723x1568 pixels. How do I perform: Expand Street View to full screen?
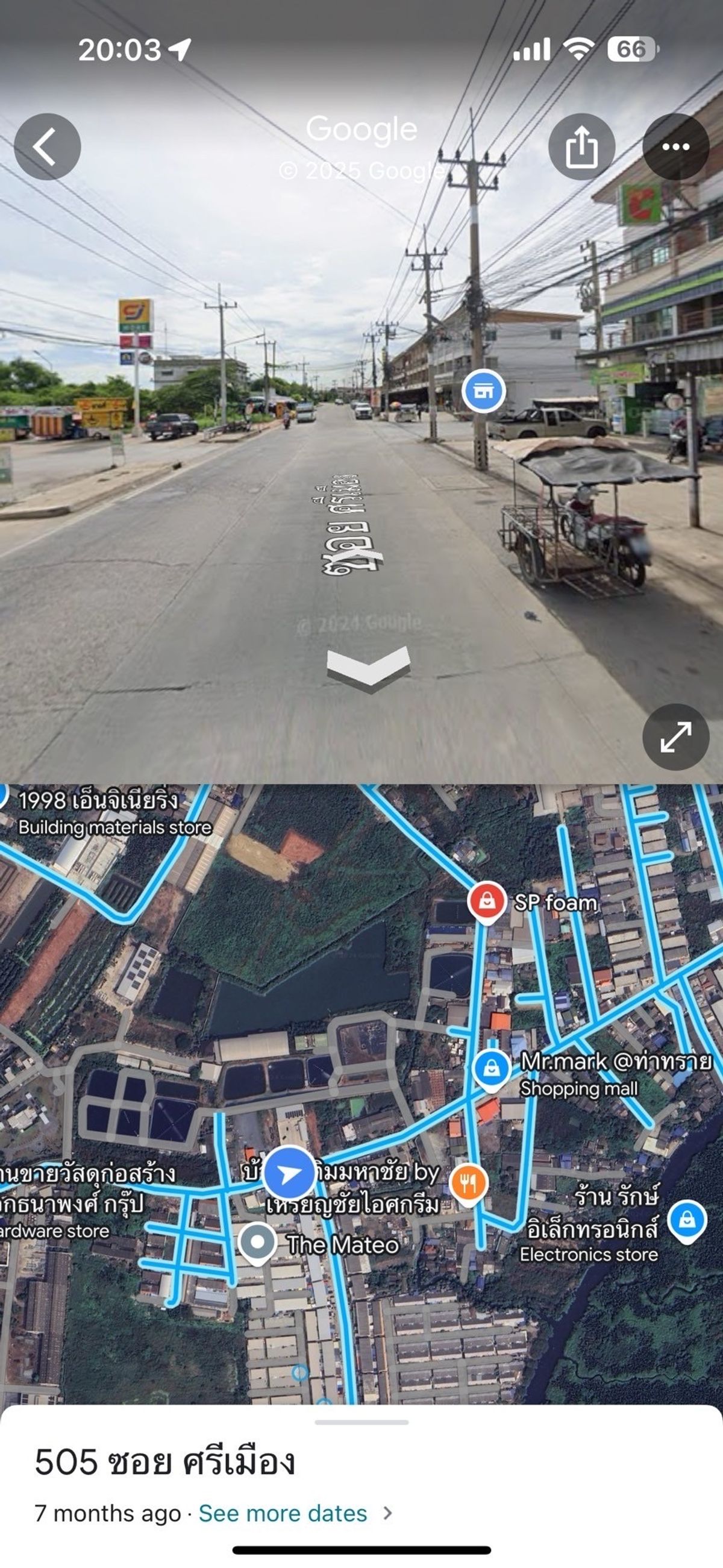coord(676,737)
